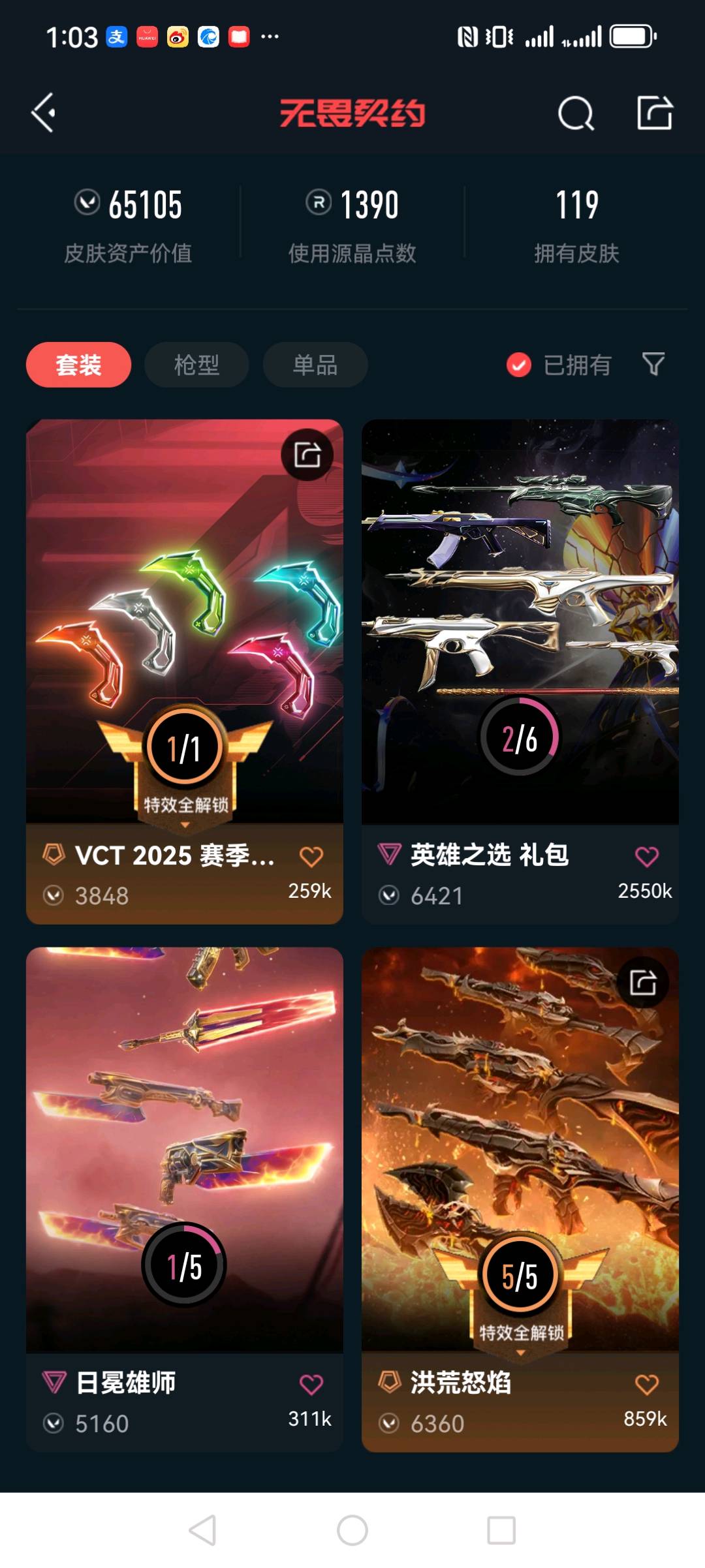705x1568 pixels.
Task: Open the VCT 2025 赛季 bundle card
Action: click(x=184, y=620)
